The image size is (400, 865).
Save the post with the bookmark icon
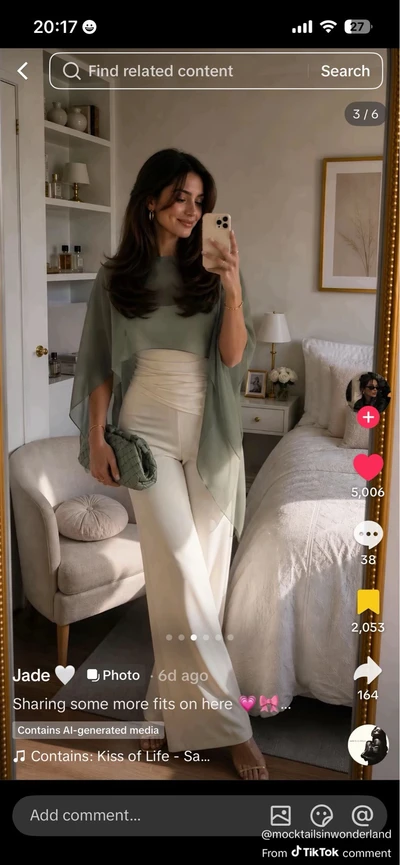(368, 602)
